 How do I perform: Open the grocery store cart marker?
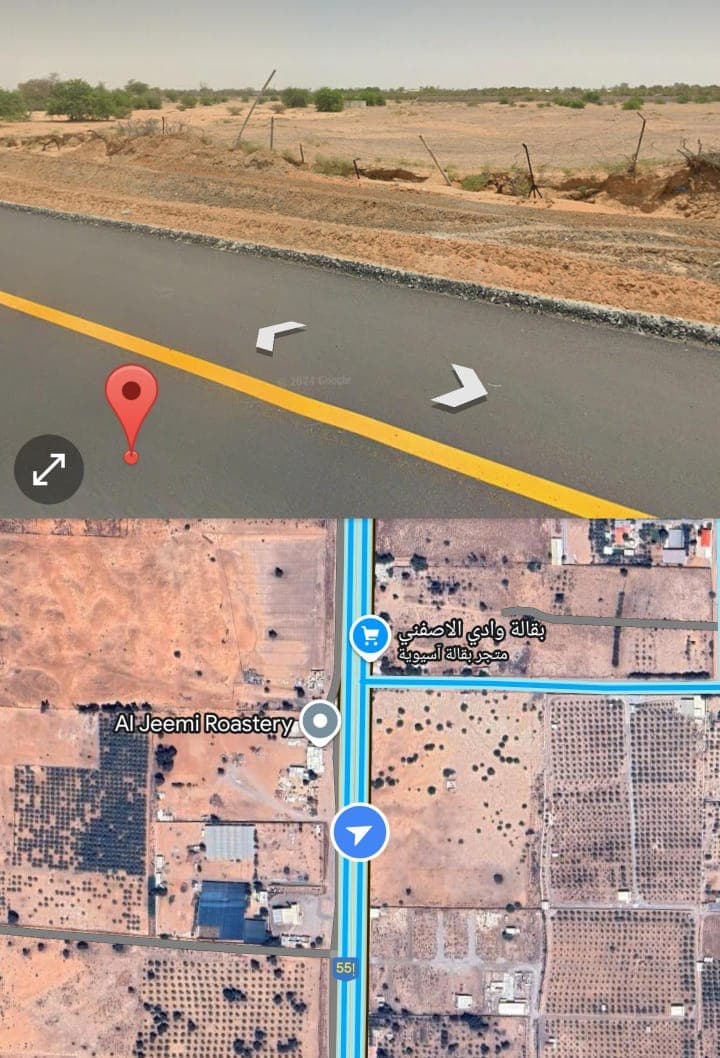[x=370, y=635]
